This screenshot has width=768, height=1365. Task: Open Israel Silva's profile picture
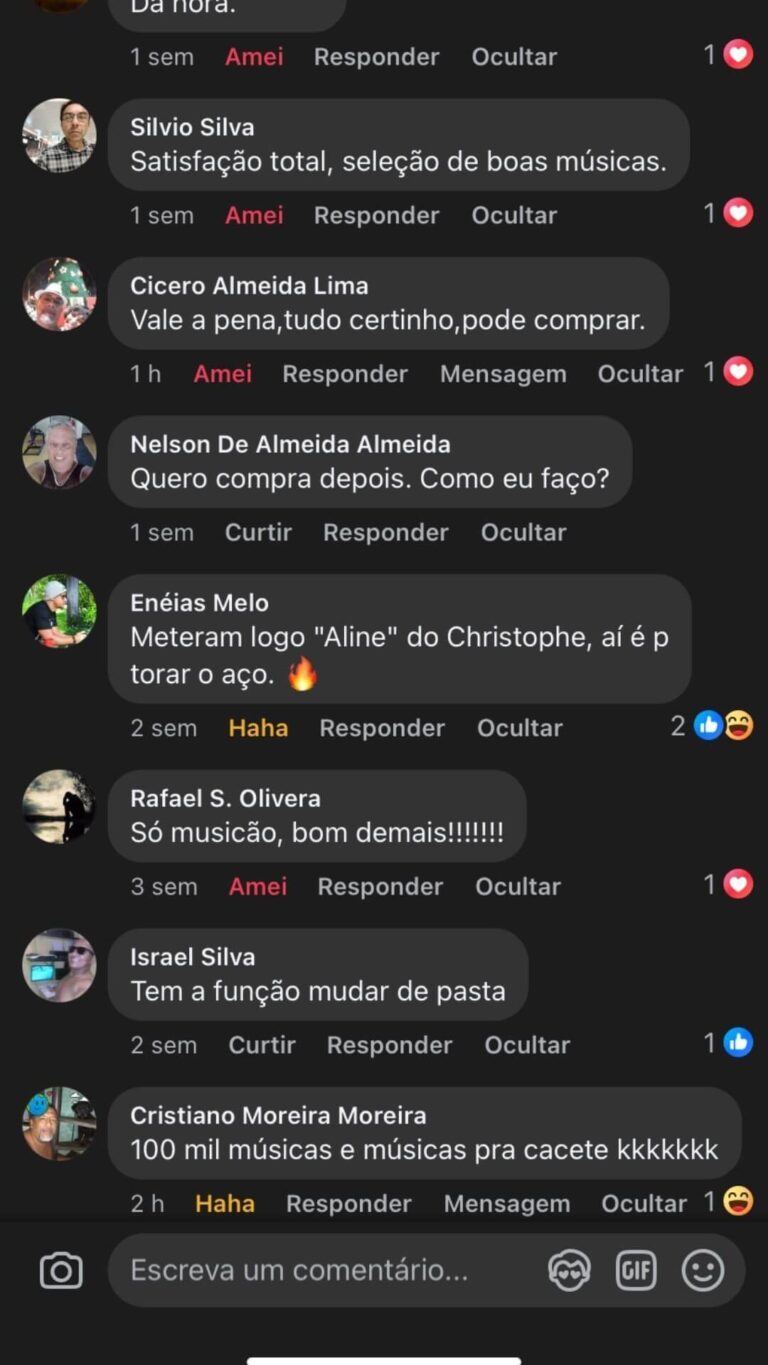(x=59, y=965)
